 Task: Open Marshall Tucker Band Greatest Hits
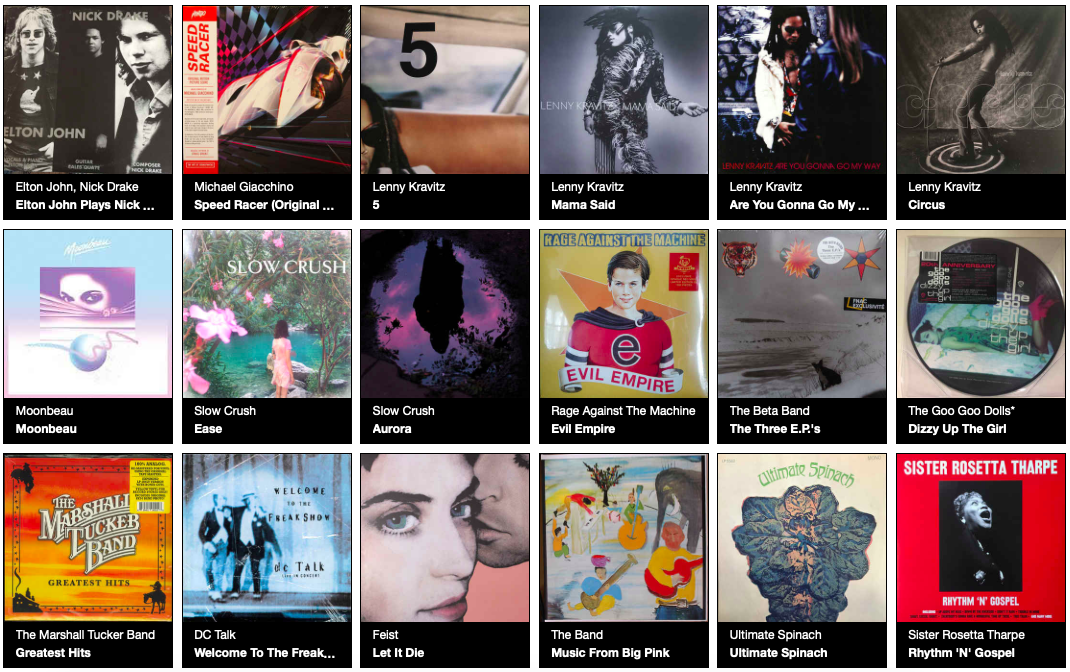(88, 538)
